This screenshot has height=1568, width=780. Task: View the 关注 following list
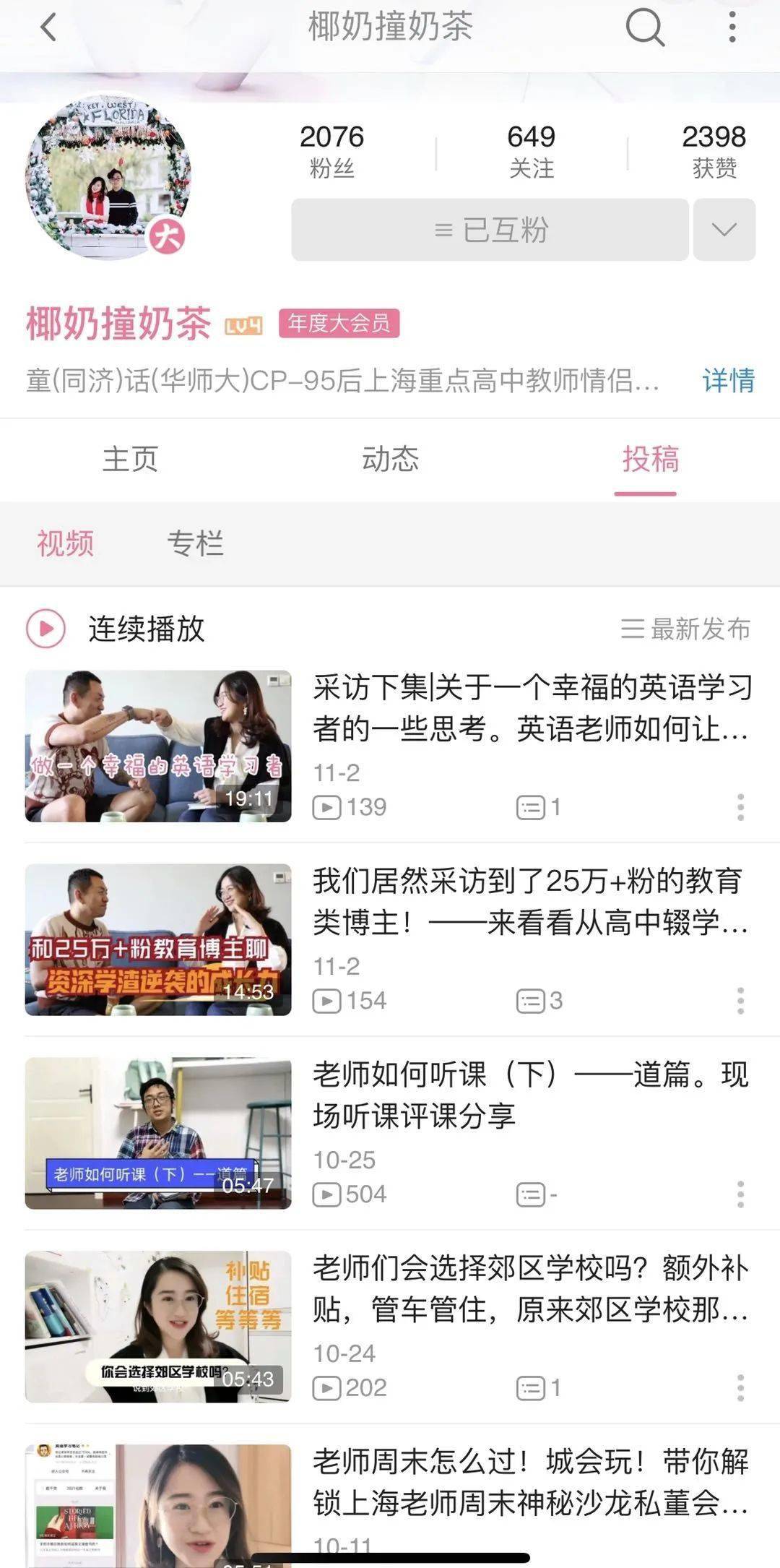tap(532, 150)
